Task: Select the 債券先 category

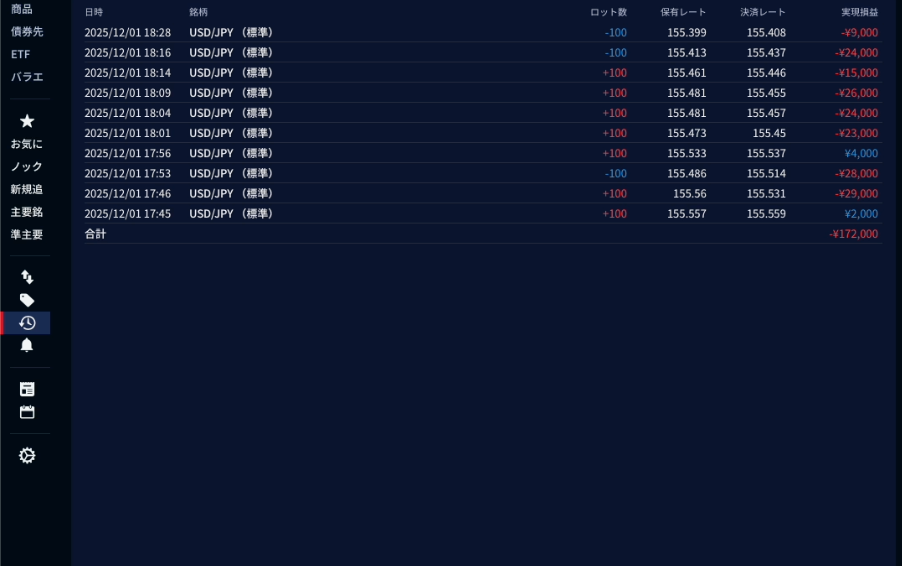Action: tap(27, 32)
